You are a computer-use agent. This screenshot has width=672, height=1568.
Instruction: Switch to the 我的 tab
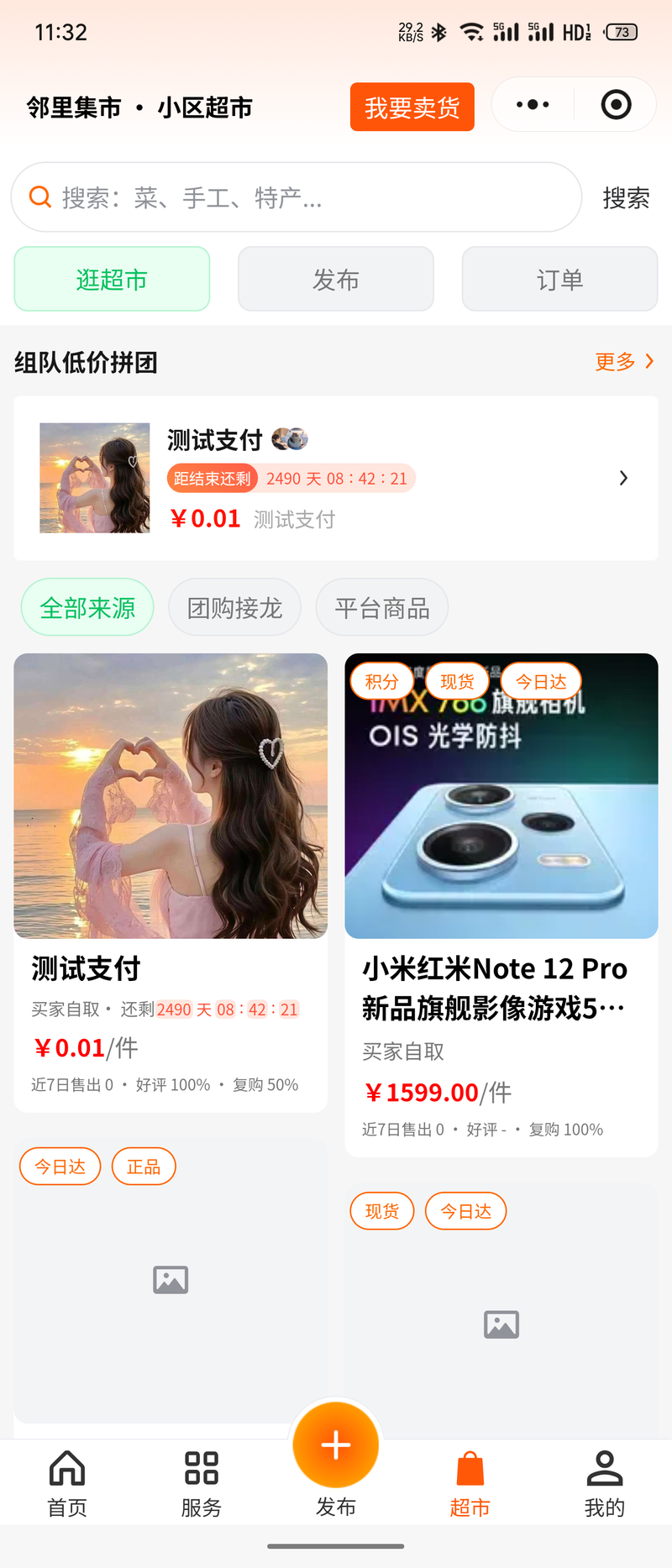pyautogui.click(x=605, y=1483)
